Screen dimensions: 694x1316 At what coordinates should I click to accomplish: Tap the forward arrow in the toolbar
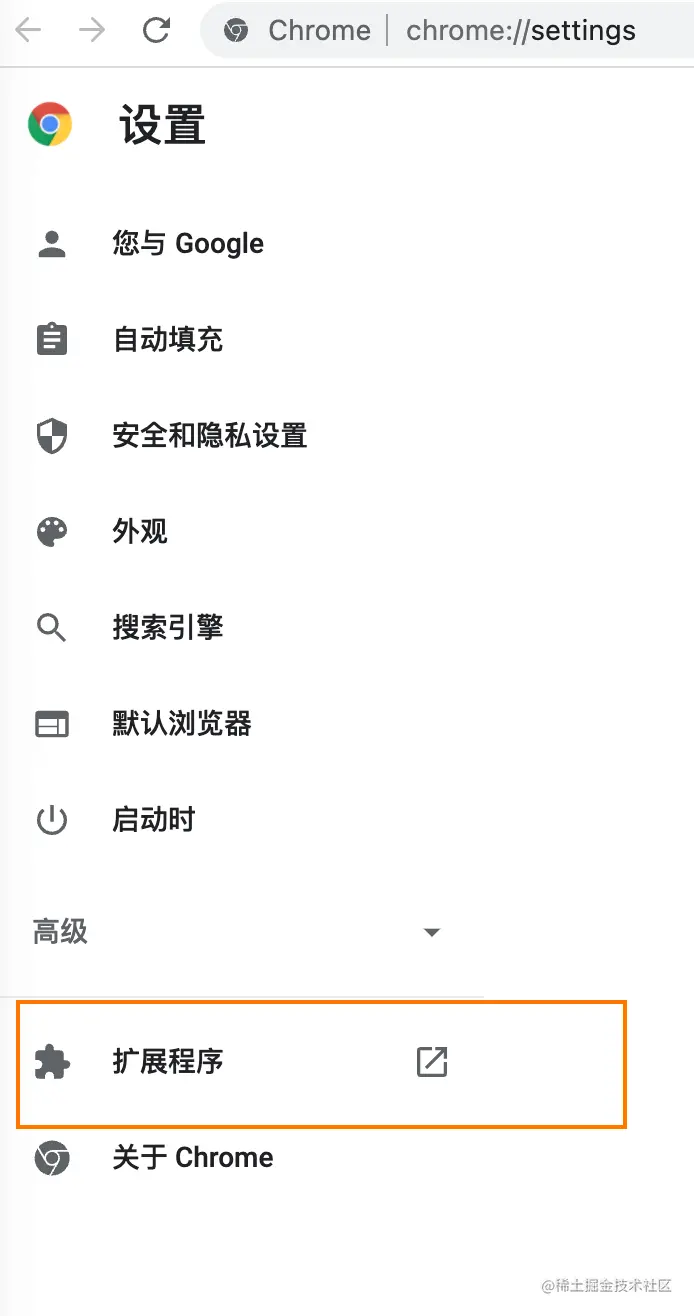[x=92, y=31]
